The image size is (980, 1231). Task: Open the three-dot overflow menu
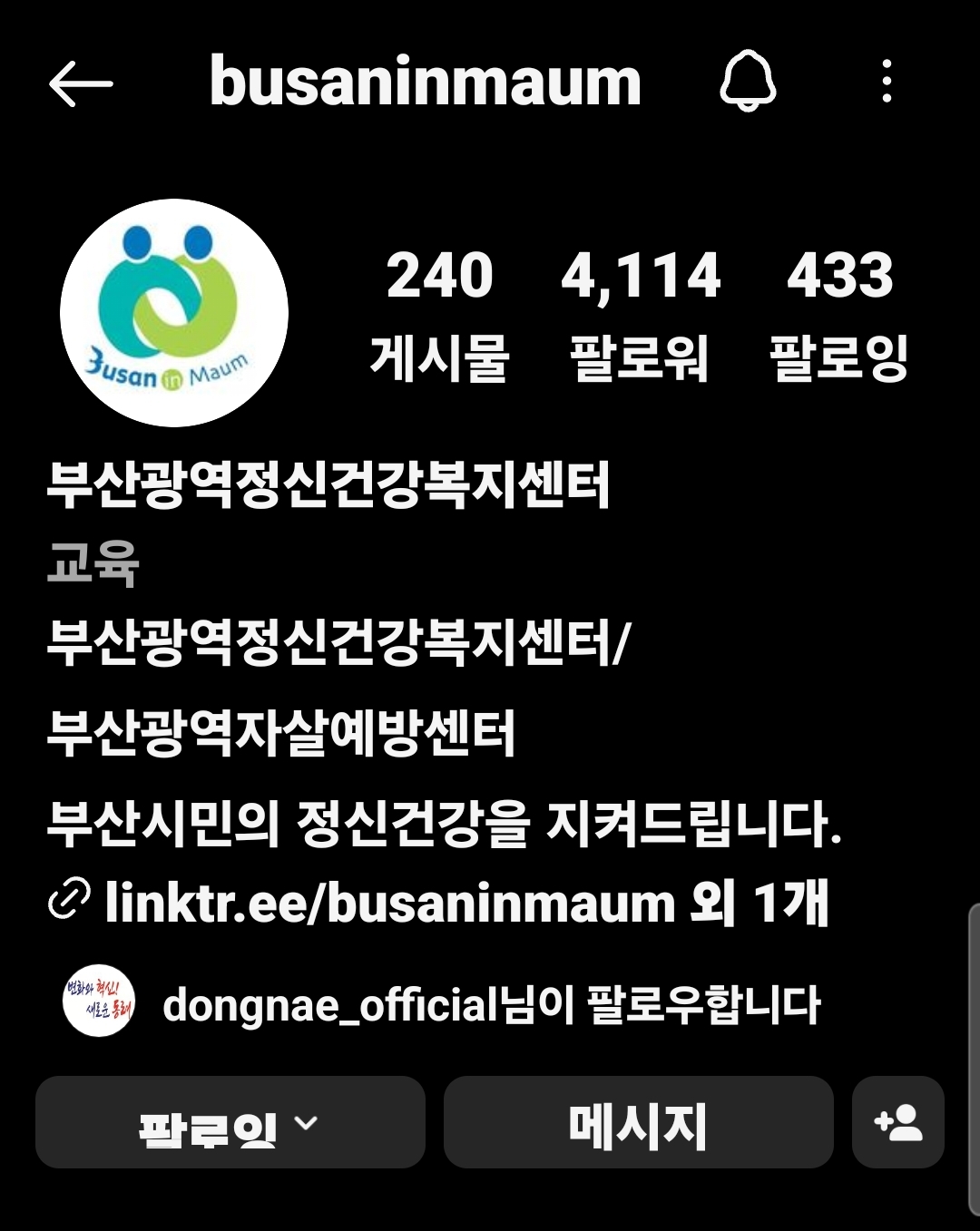point(887,82)
